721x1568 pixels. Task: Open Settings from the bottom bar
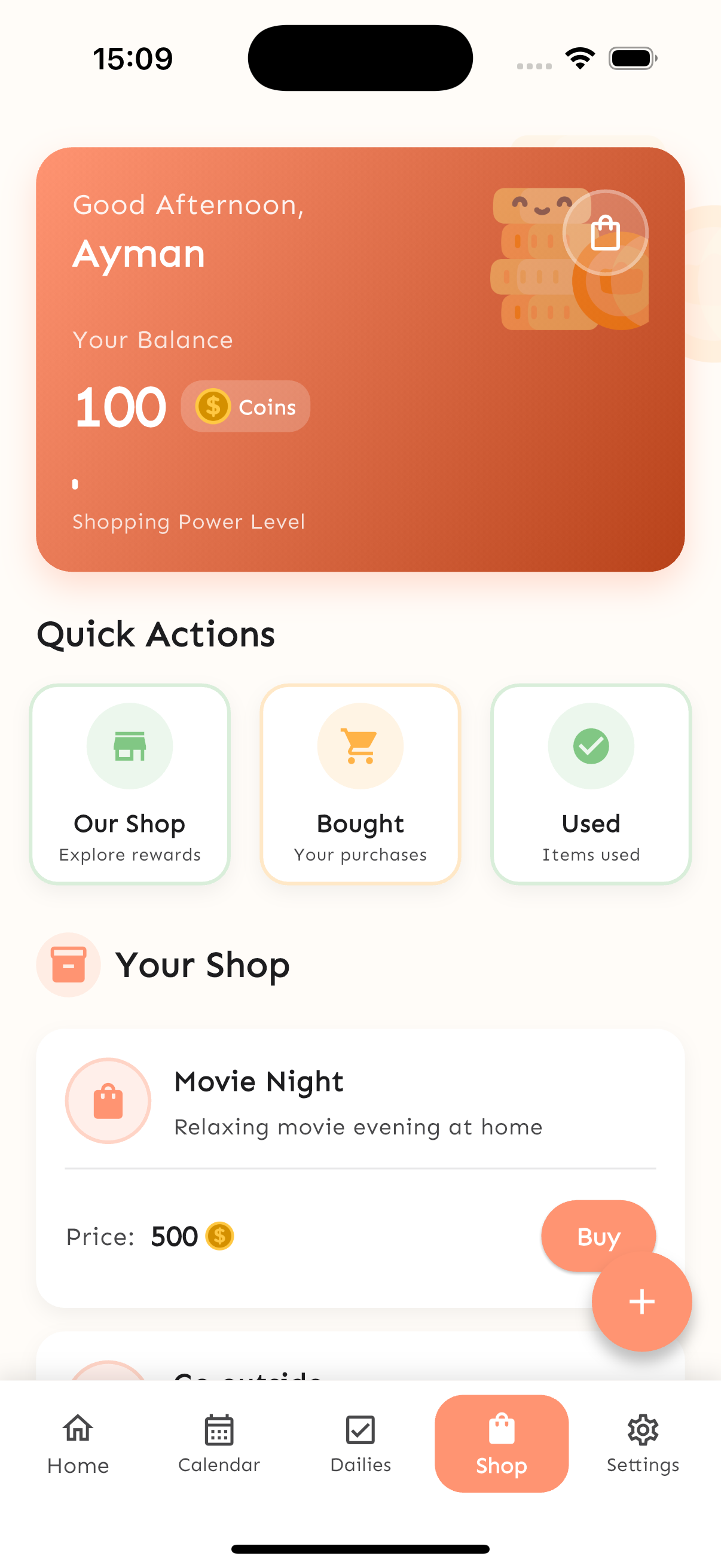coord(643,1443)
